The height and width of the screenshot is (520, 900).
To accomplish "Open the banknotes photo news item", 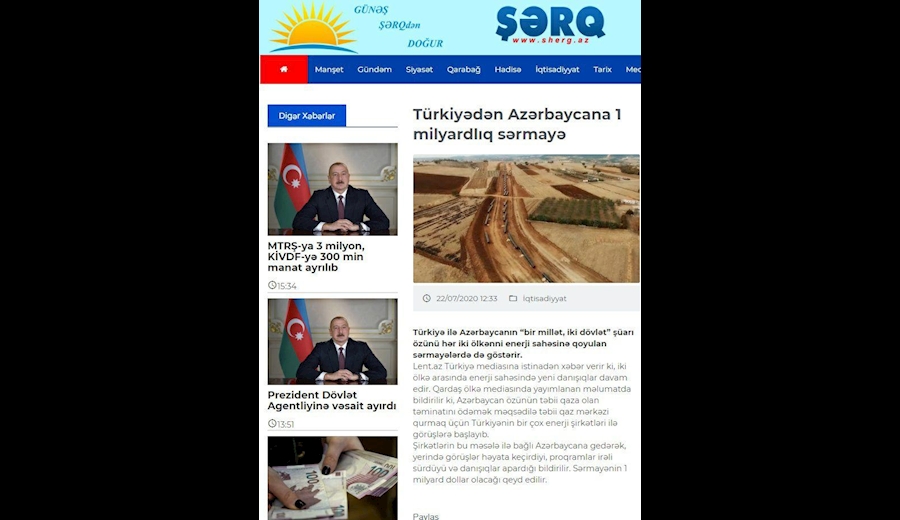I will 332,477.
